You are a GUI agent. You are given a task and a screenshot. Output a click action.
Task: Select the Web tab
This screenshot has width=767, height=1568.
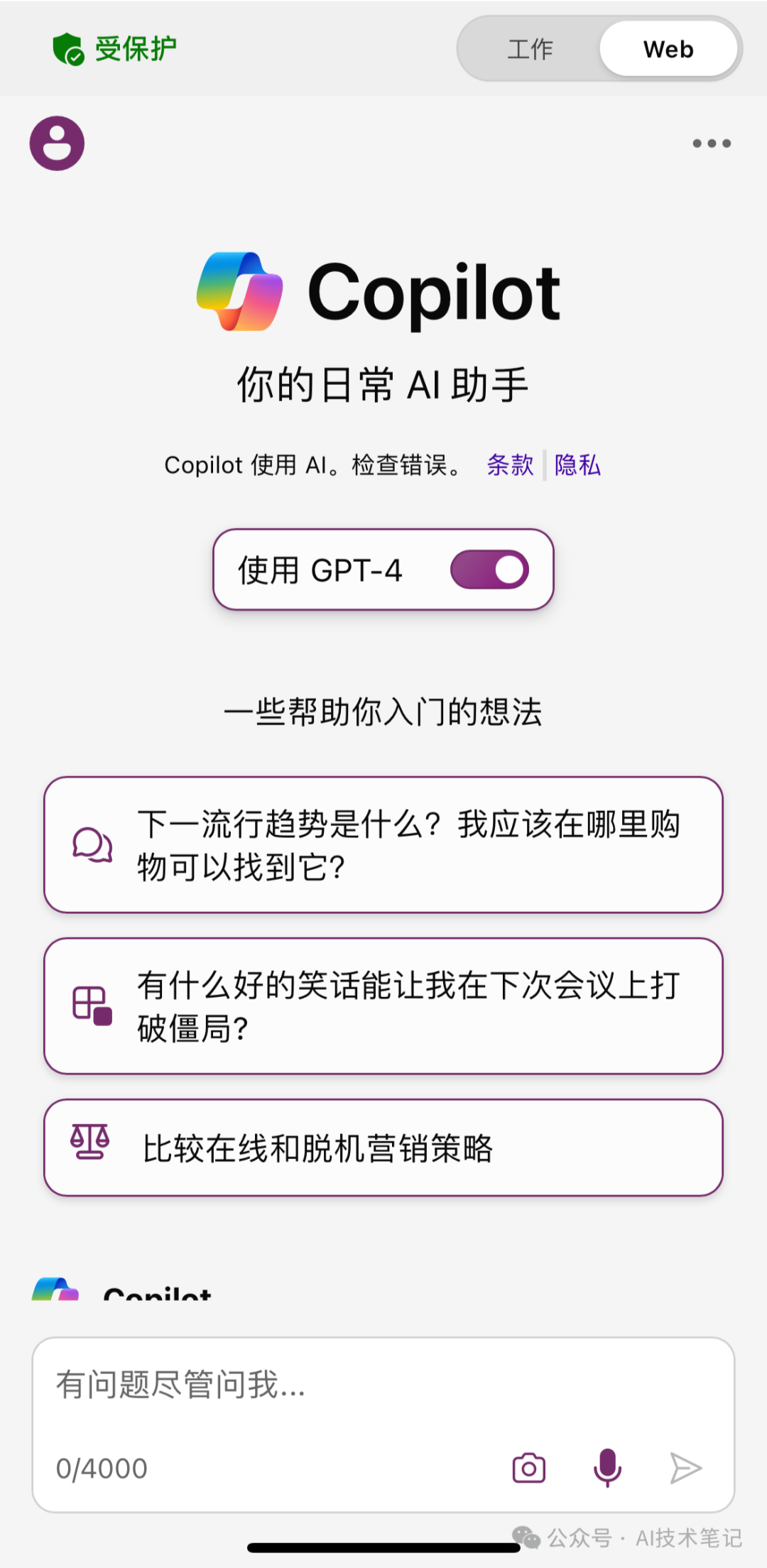coord(668,49)
